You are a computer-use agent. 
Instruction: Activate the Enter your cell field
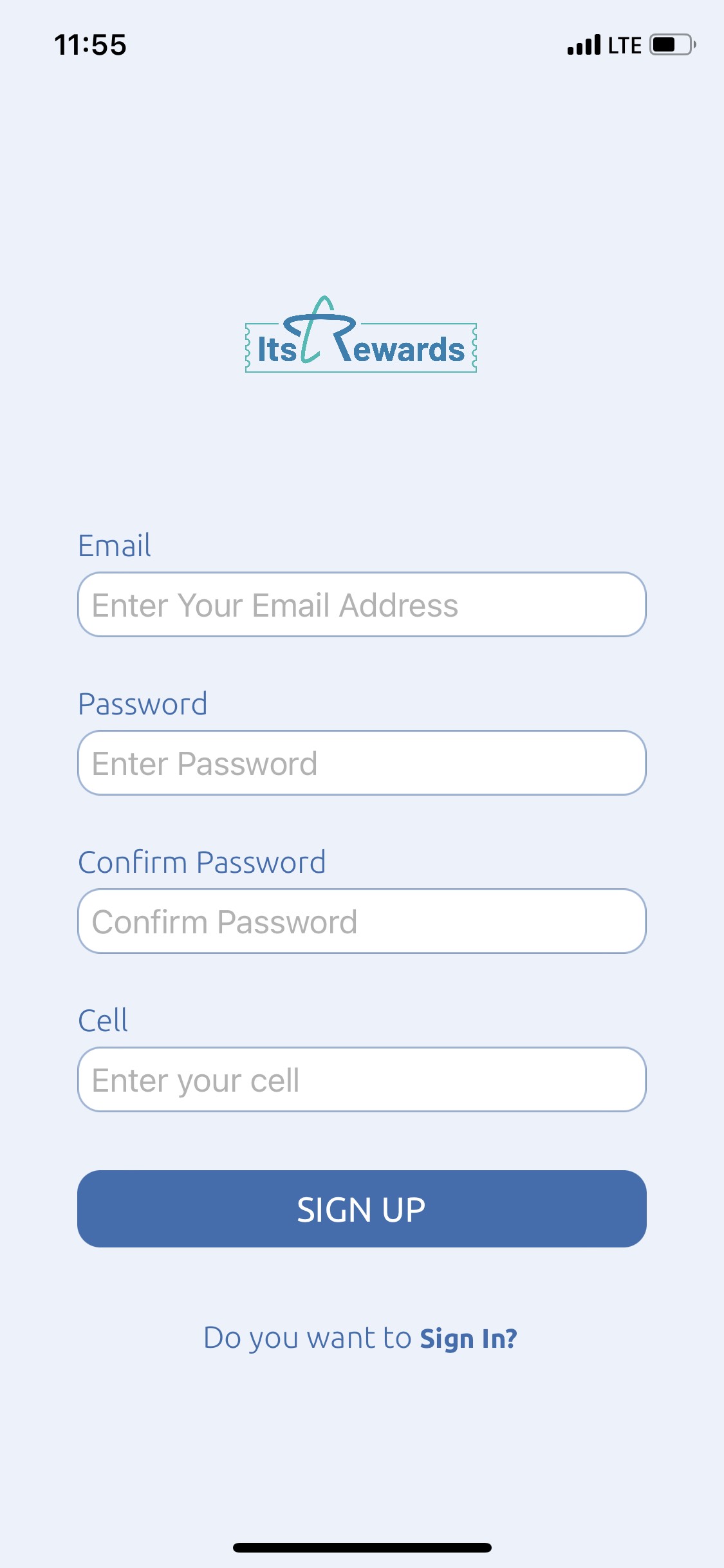(362, 1079)
